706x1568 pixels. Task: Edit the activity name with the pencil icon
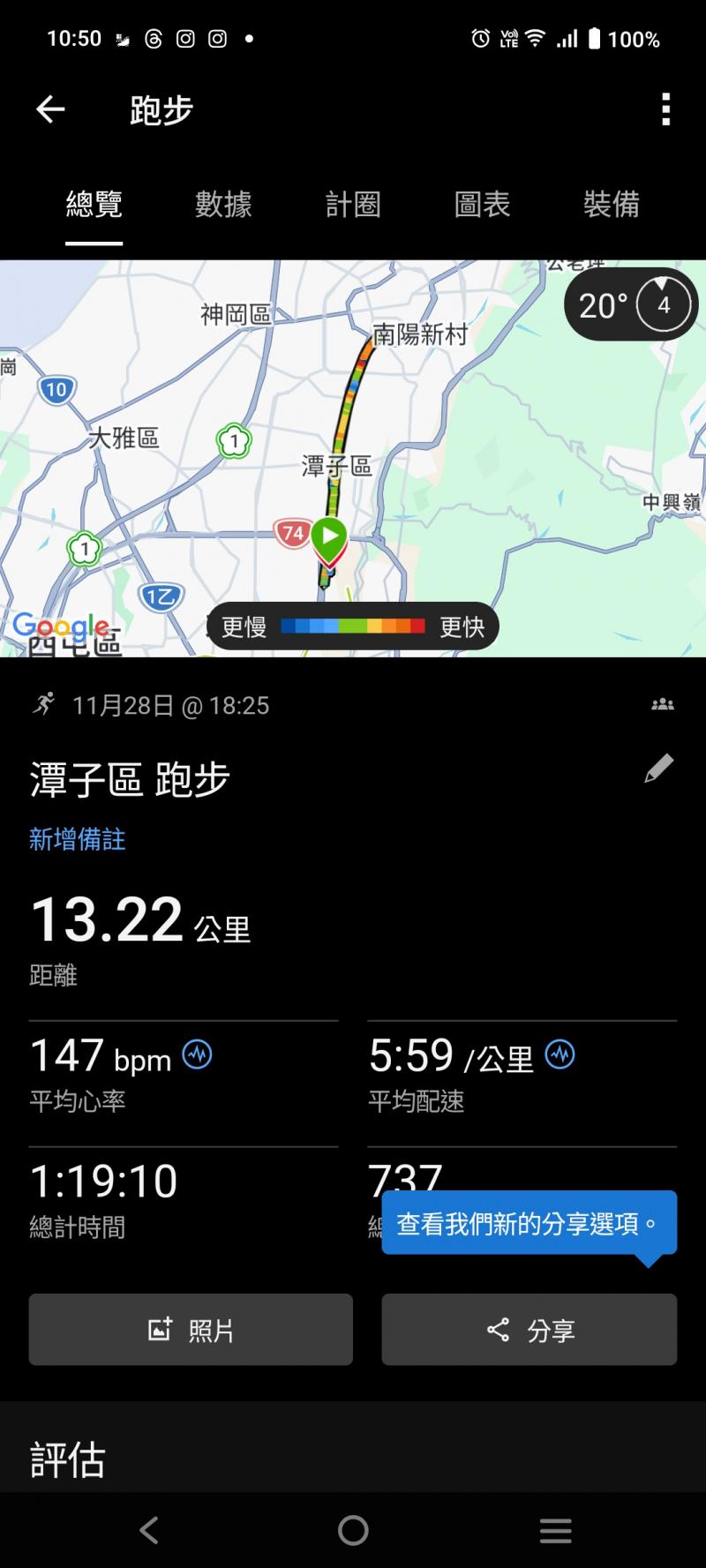(x=658, y=769)
